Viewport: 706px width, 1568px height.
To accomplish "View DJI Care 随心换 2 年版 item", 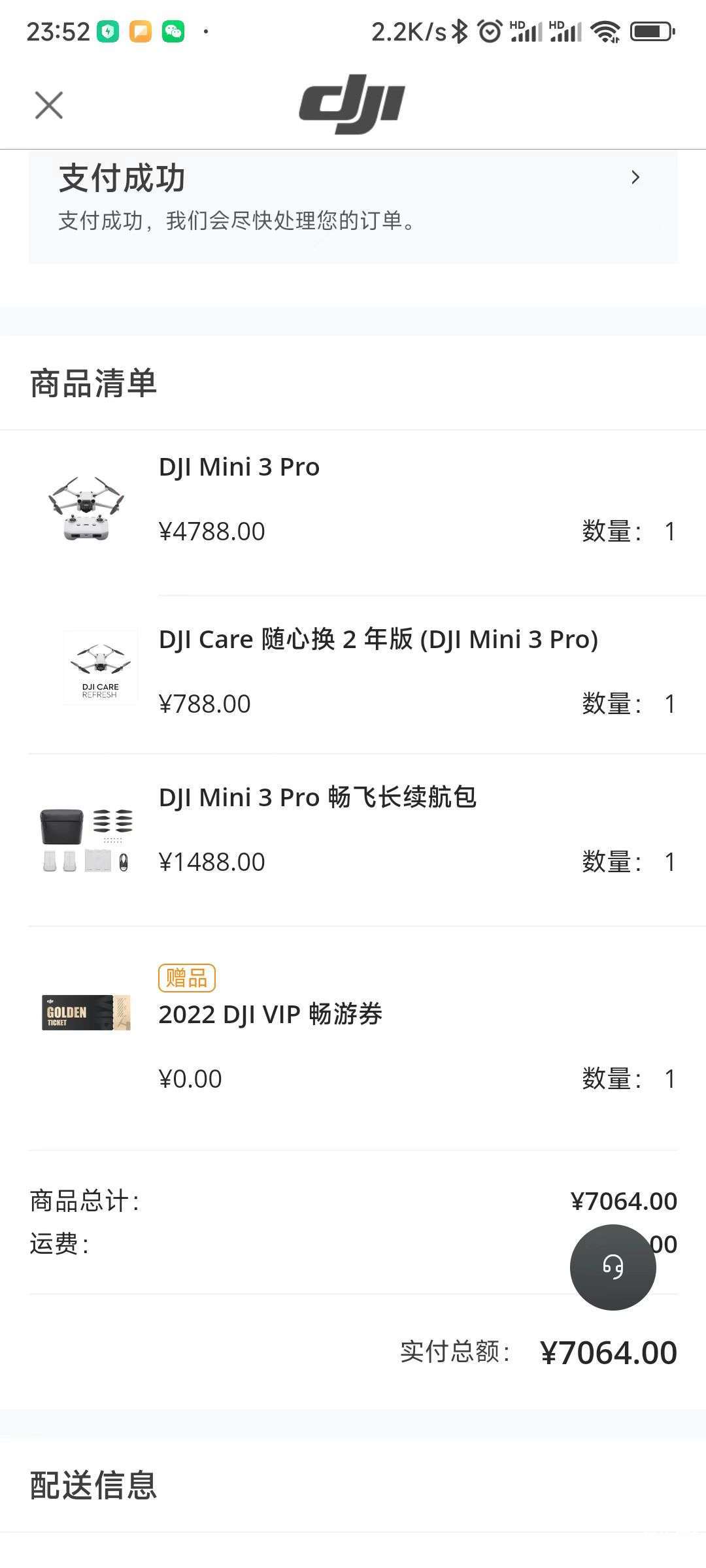I will coord(378,640).
